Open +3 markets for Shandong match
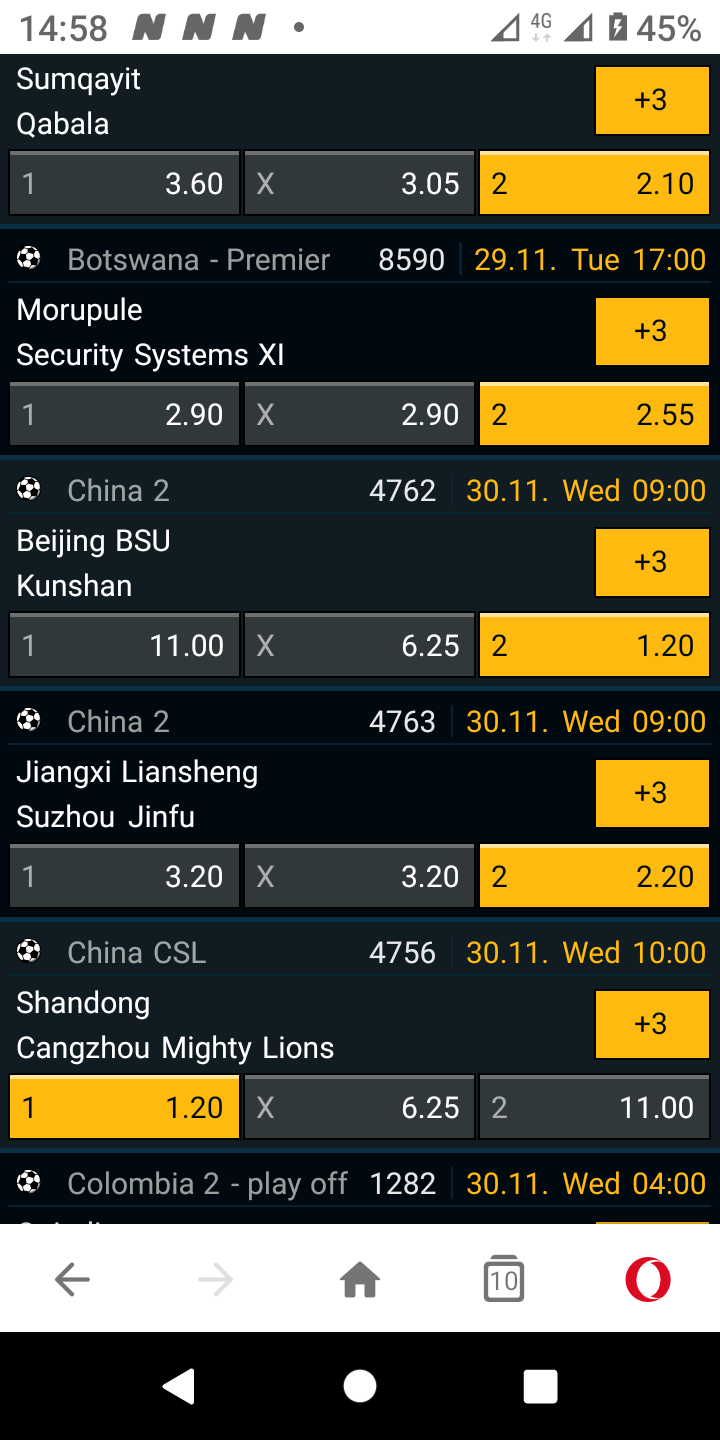The width and height of the screenshot is (720, 1440). tap(652, 1024)
